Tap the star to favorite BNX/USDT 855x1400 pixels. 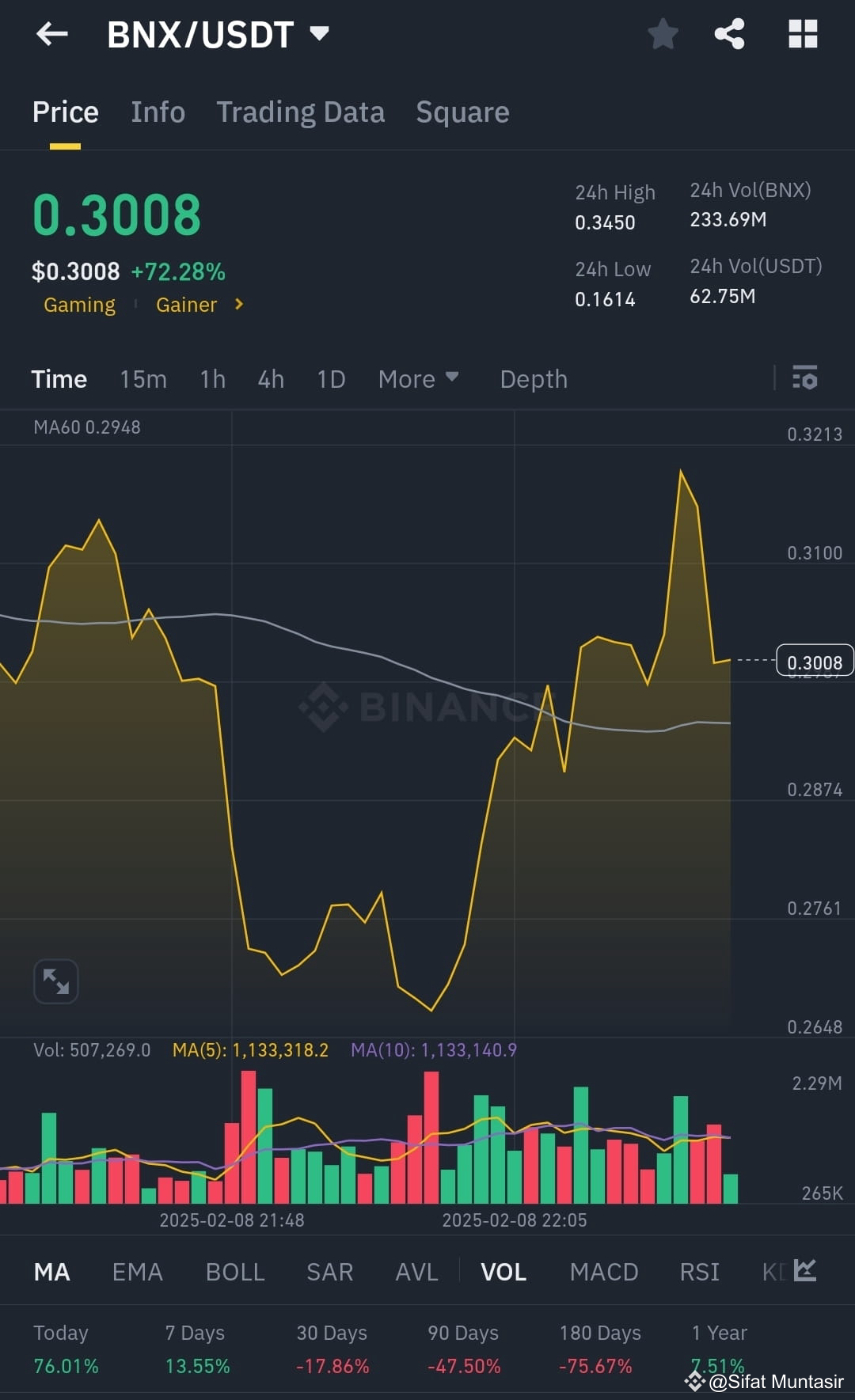[x=663, y=33]
